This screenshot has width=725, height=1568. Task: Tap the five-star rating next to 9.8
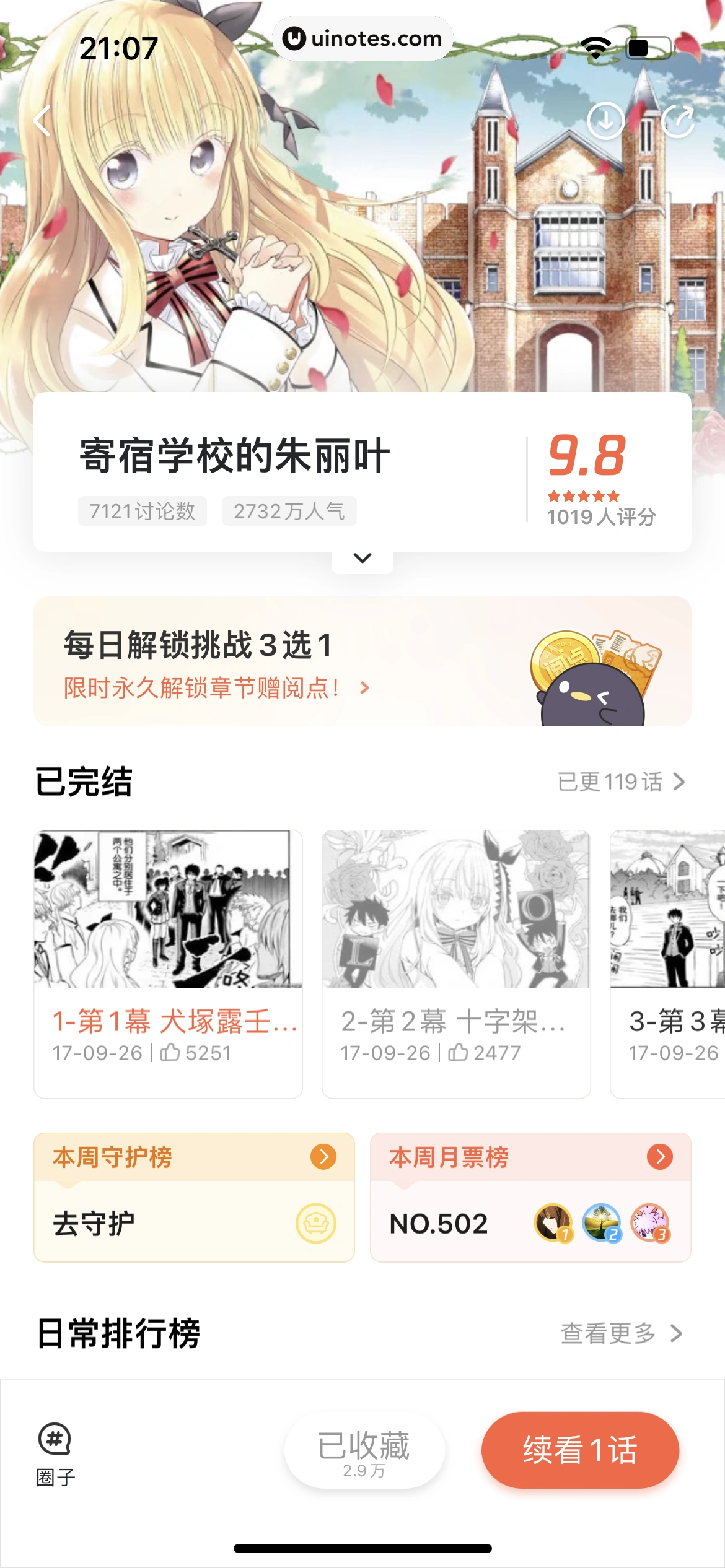582,495
